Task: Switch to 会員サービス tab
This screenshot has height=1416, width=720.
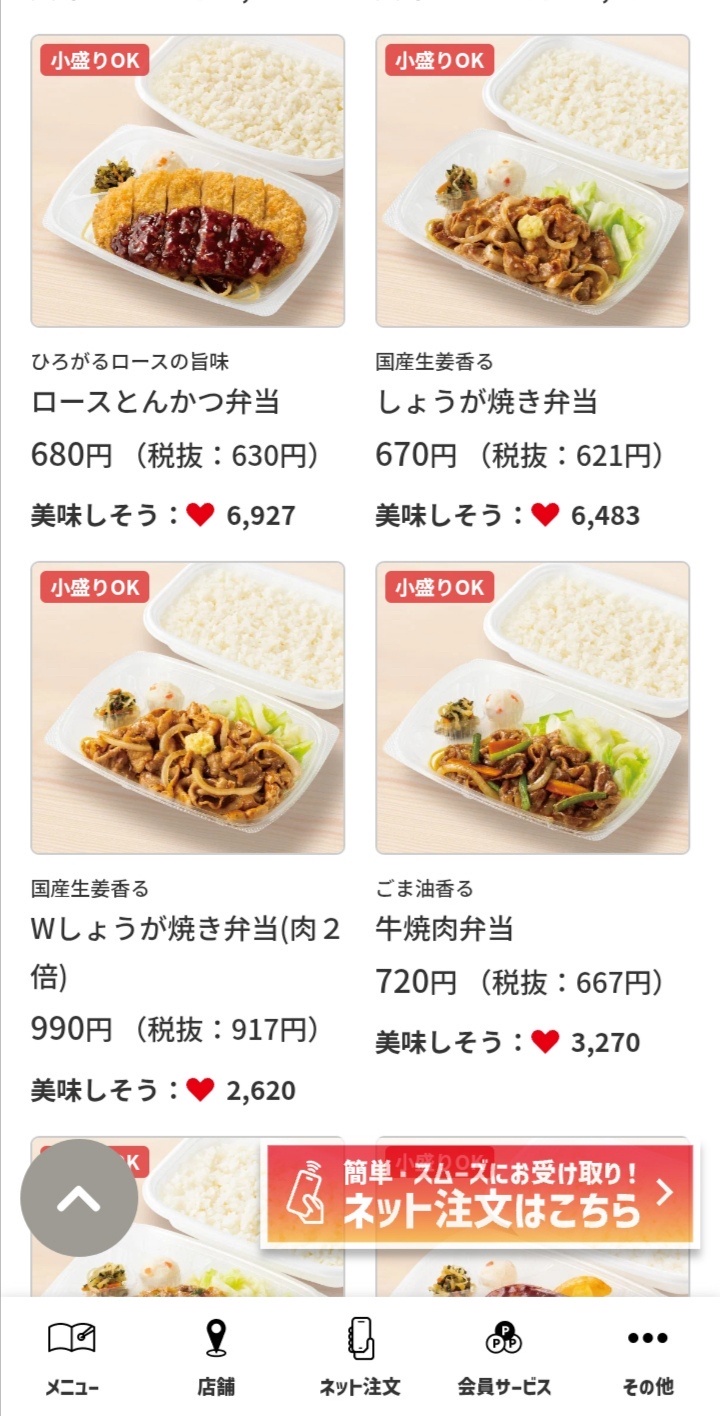Action: tap(504, 1356)
